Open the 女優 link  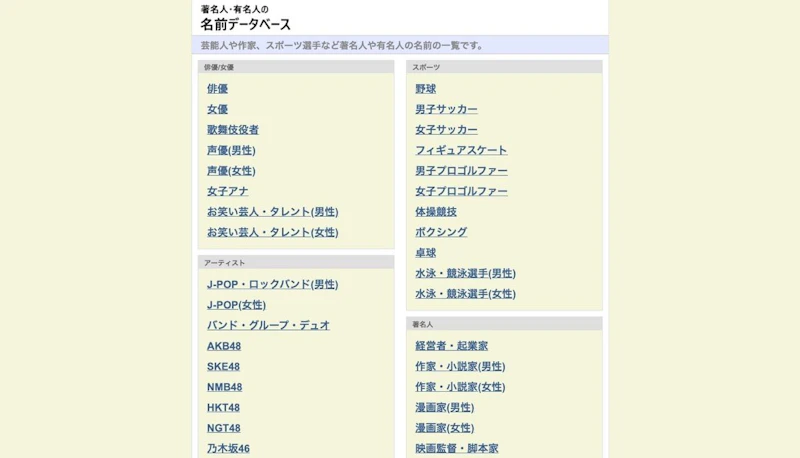coord(217,110)
